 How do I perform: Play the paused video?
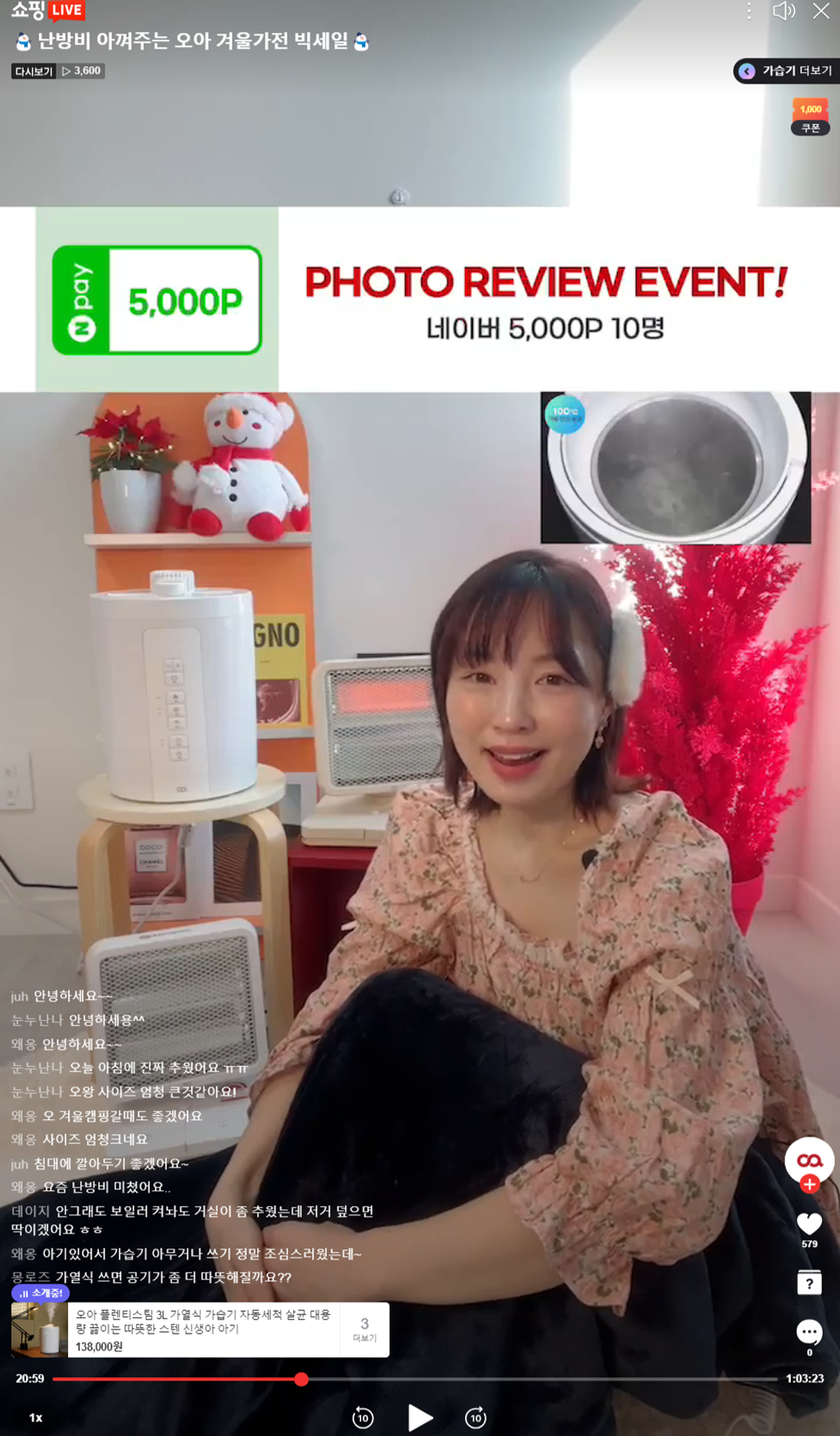point(419,1417)
